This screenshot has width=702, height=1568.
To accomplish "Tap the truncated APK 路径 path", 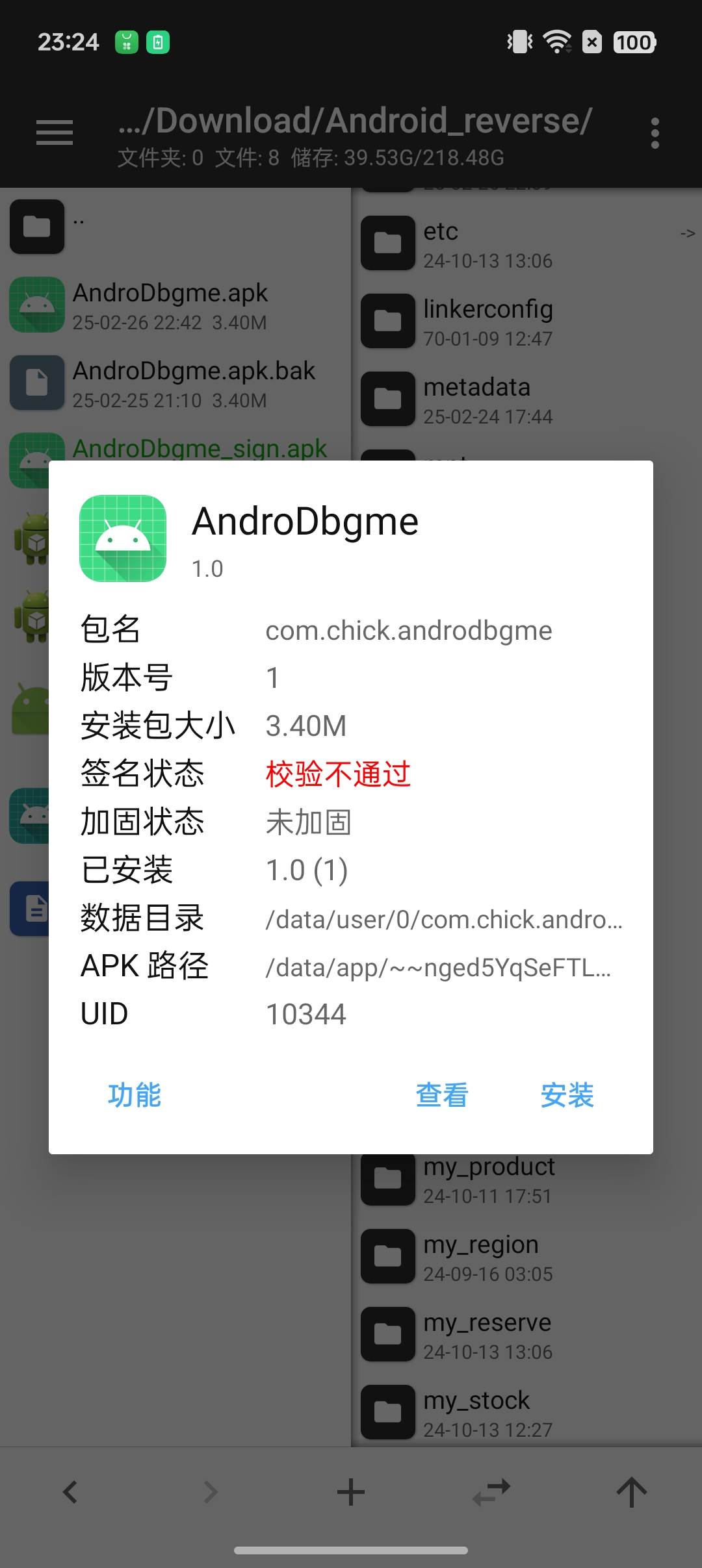I will pyautogui.click(x=437, y=968).
